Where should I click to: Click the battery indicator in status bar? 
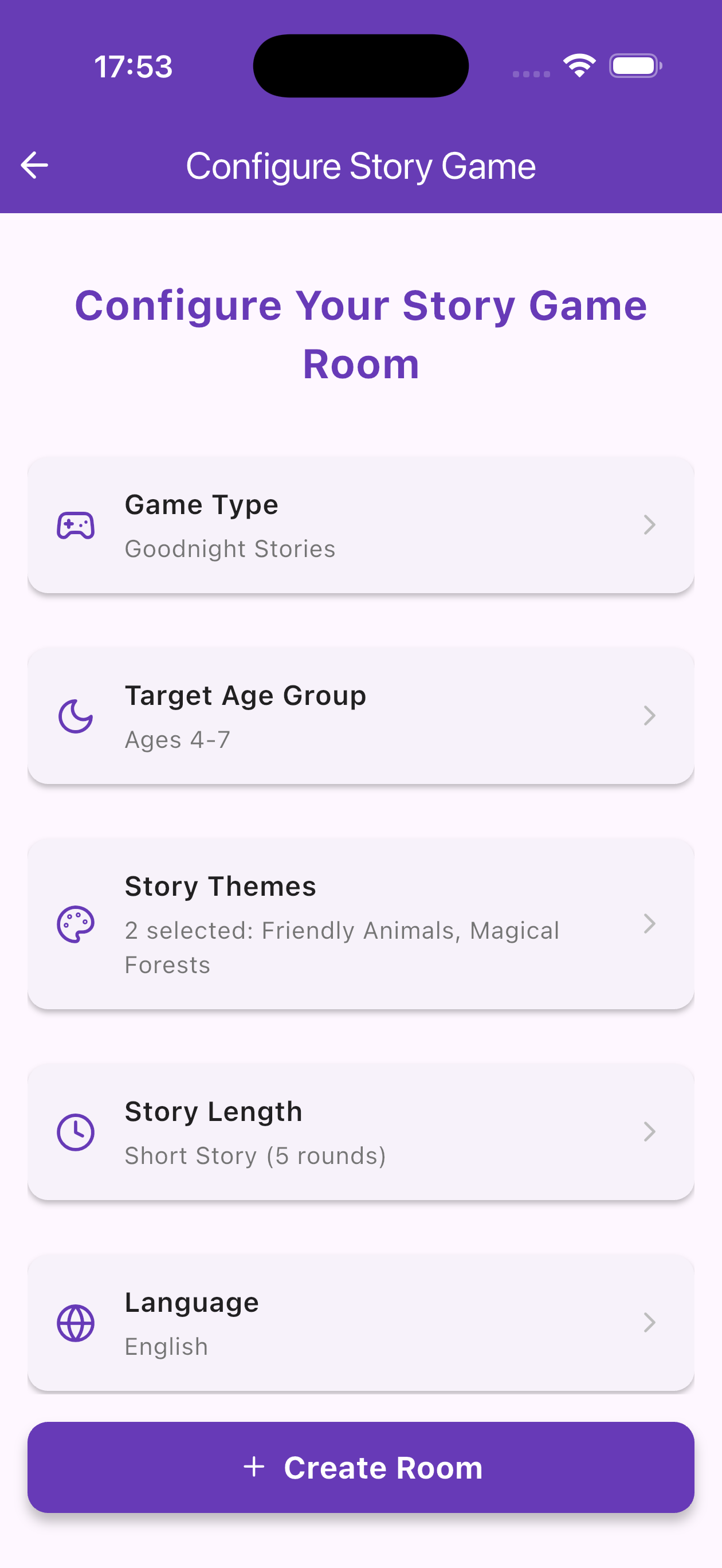pyautogui.click(x=635, y=67)
